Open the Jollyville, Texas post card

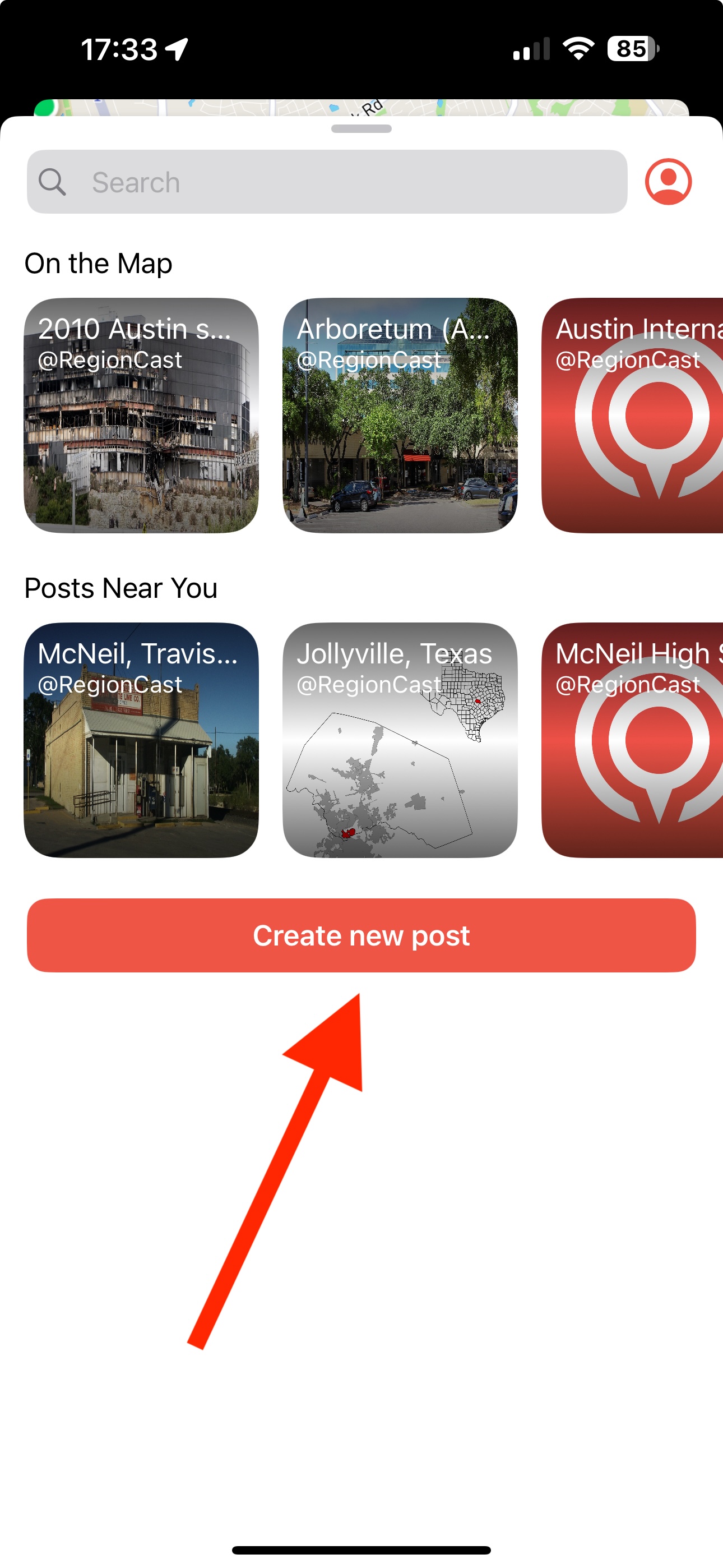coord(400,740)
